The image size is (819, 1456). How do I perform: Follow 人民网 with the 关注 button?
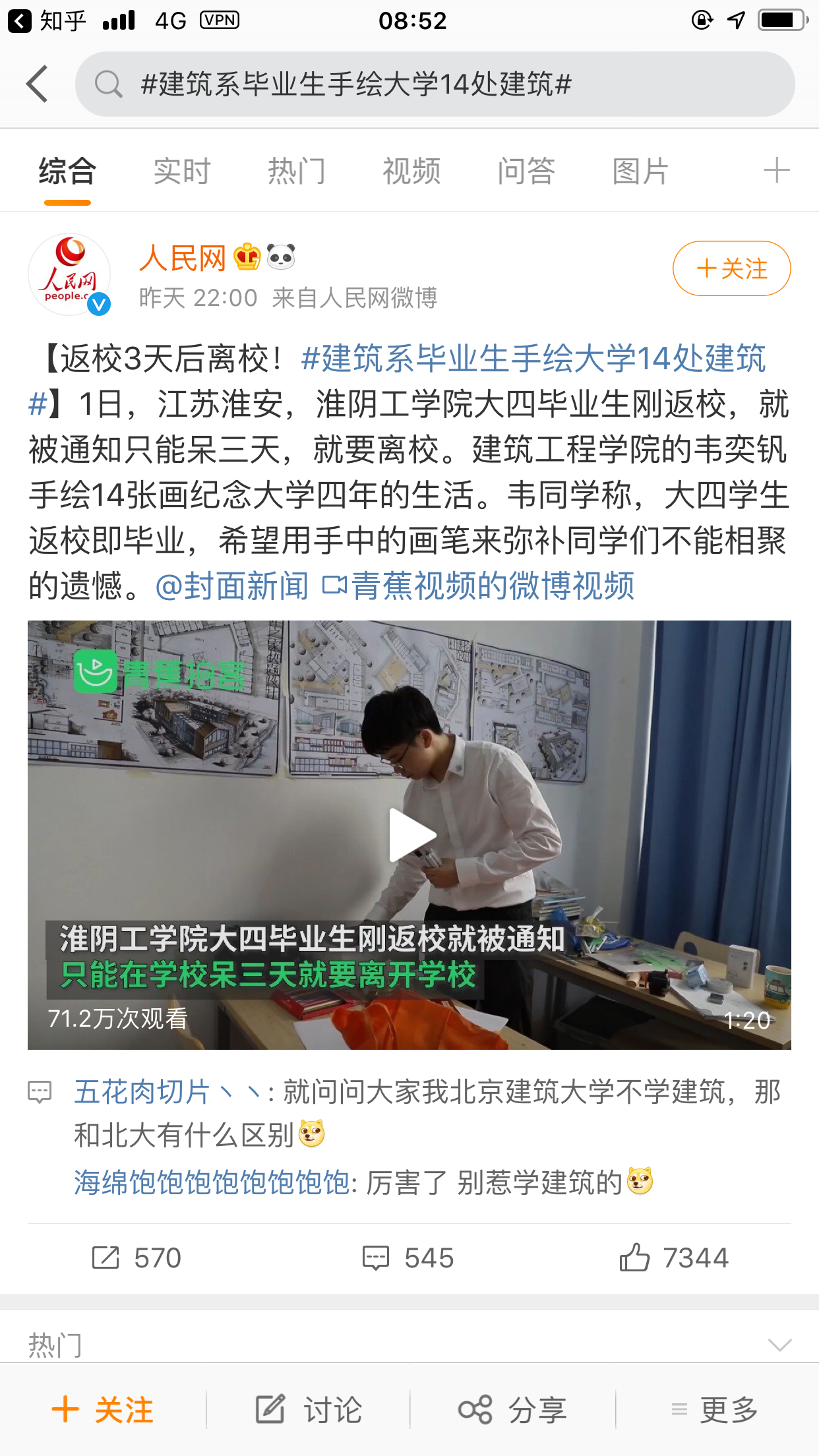731,268
